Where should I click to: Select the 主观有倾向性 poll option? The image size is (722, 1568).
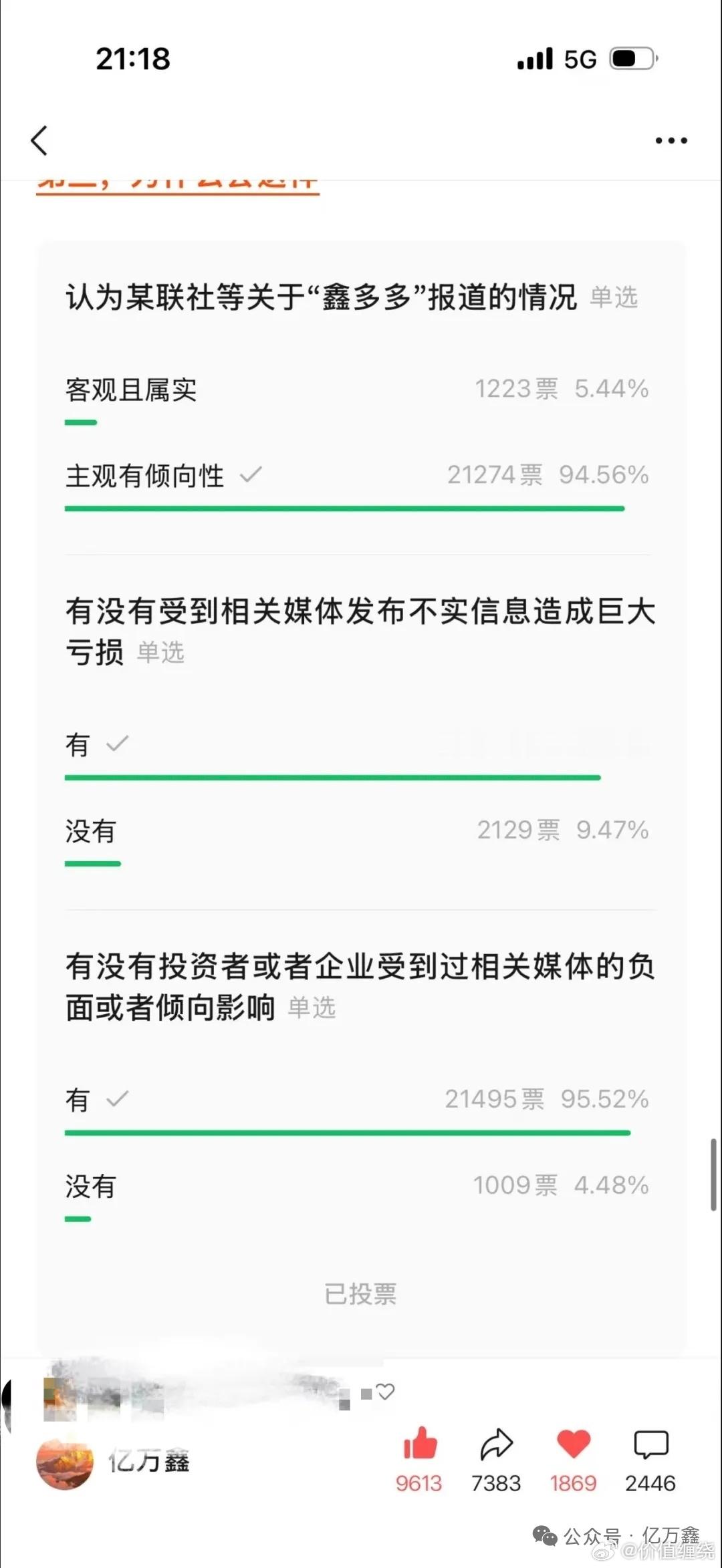click(x=357, y=485)
